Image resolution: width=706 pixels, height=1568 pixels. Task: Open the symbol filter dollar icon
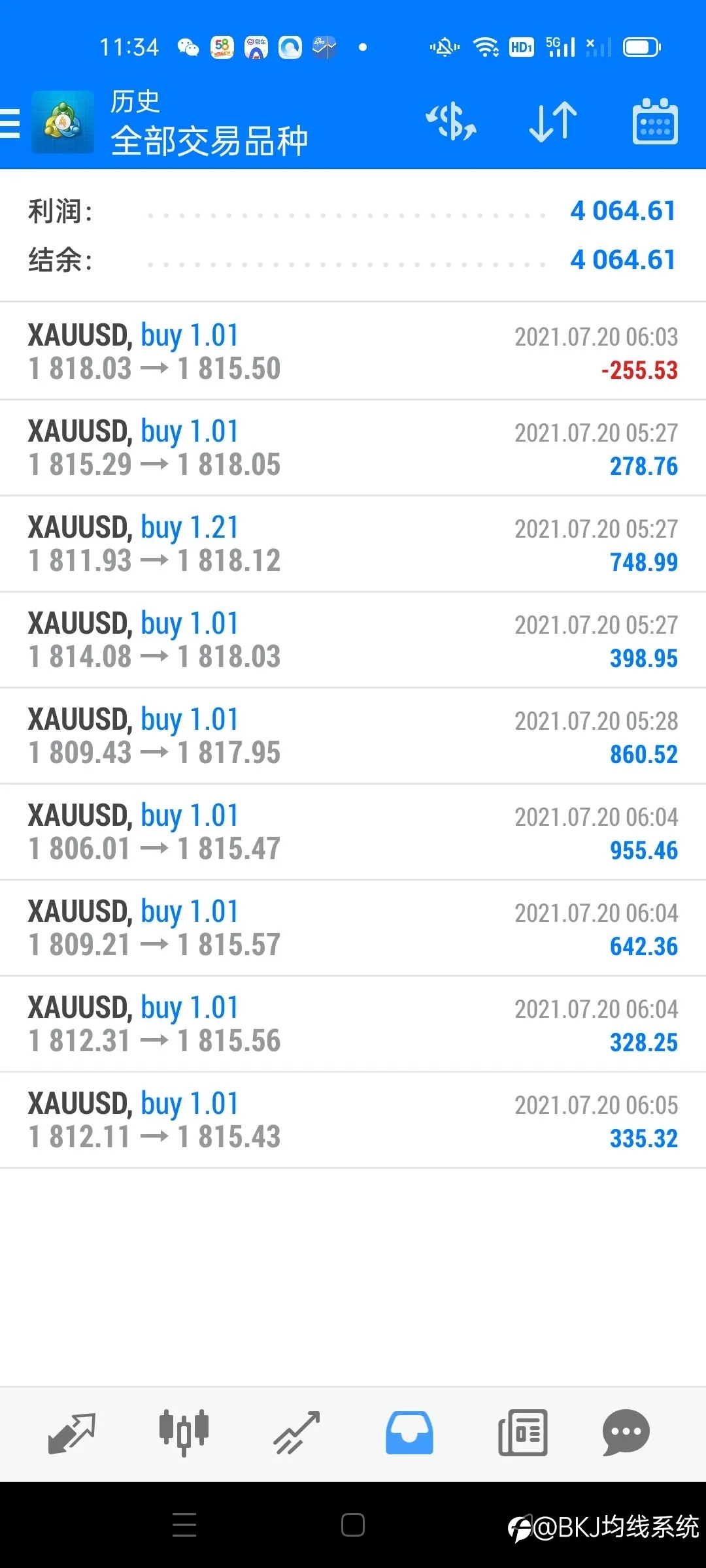[451, 122]
